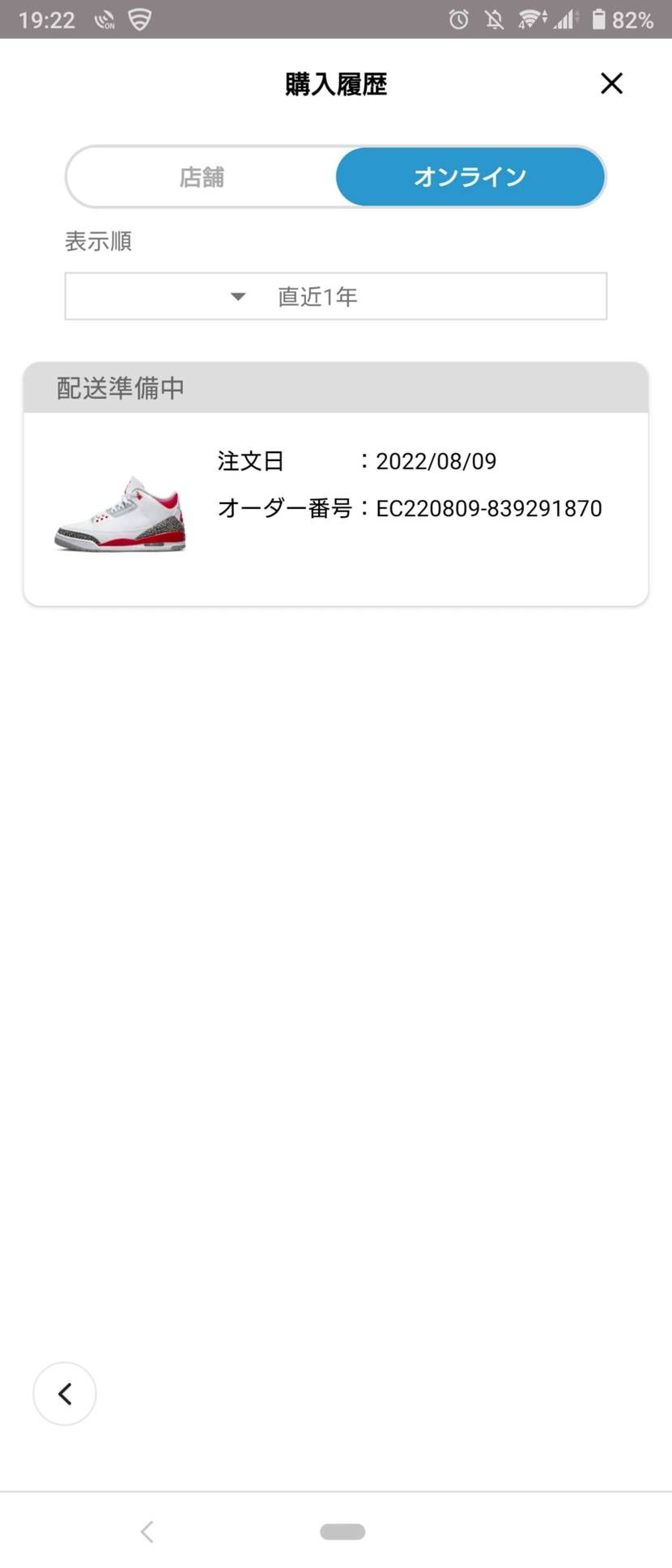Image resolution: width=672 pixels, height=1568 pixels.
Task: Tap the vibrate-mode phone icon
Action: click(104, 19)
